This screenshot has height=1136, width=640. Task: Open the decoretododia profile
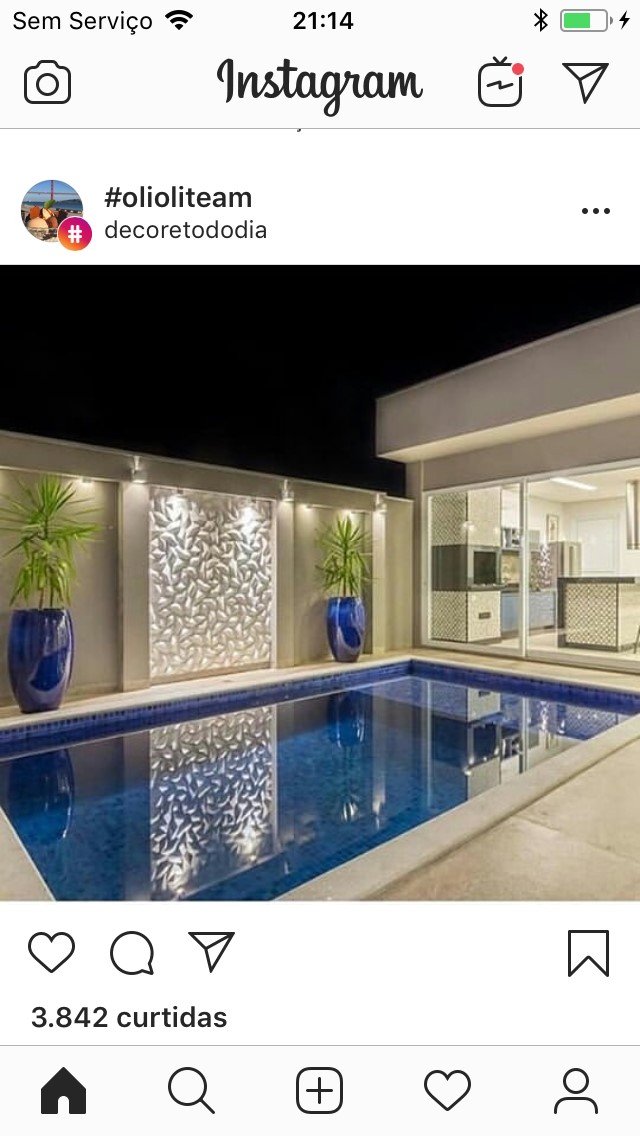click(x=185, y=230)
